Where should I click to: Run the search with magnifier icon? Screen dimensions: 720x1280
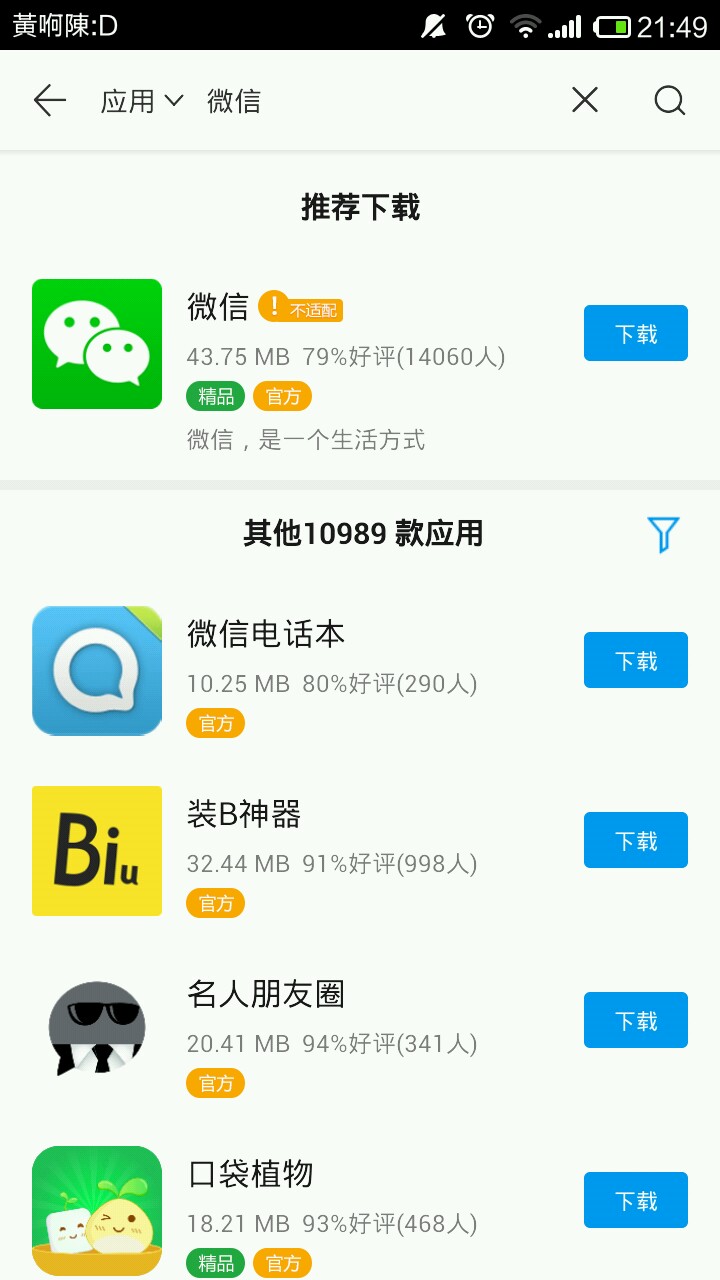click(x=669, y=100)
